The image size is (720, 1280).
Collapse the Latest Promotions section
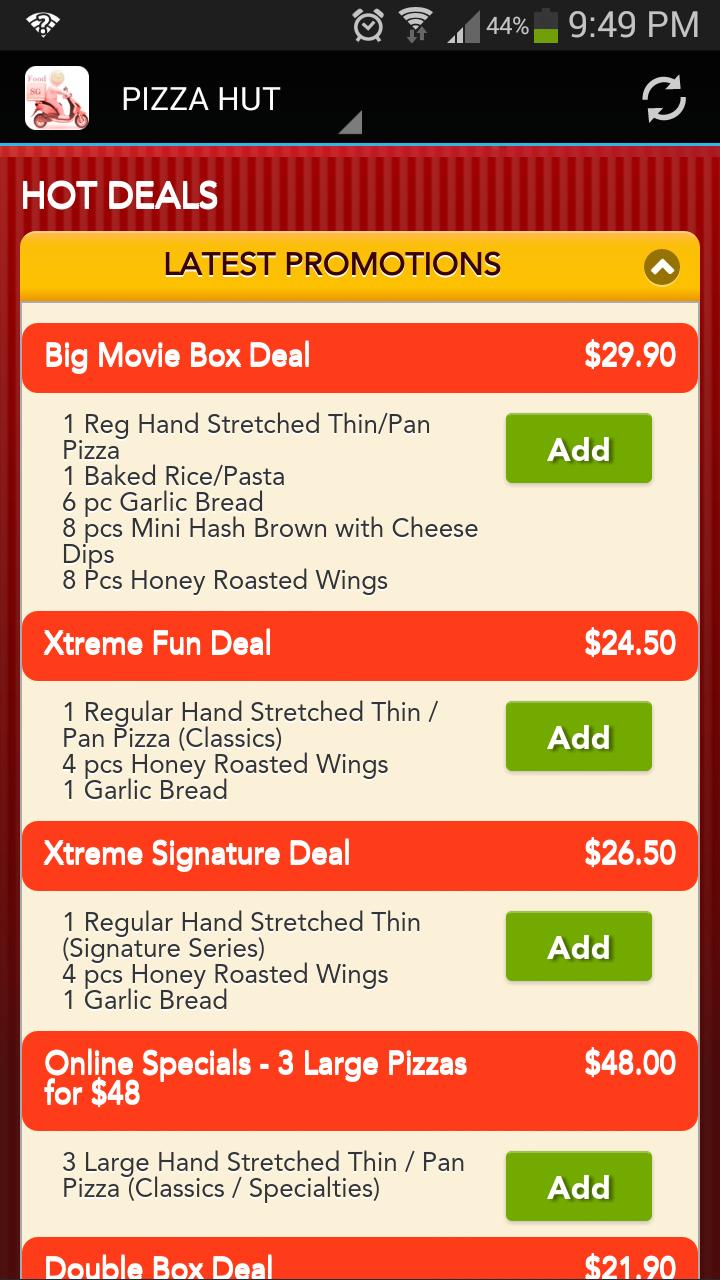click(x=661, y=267)
